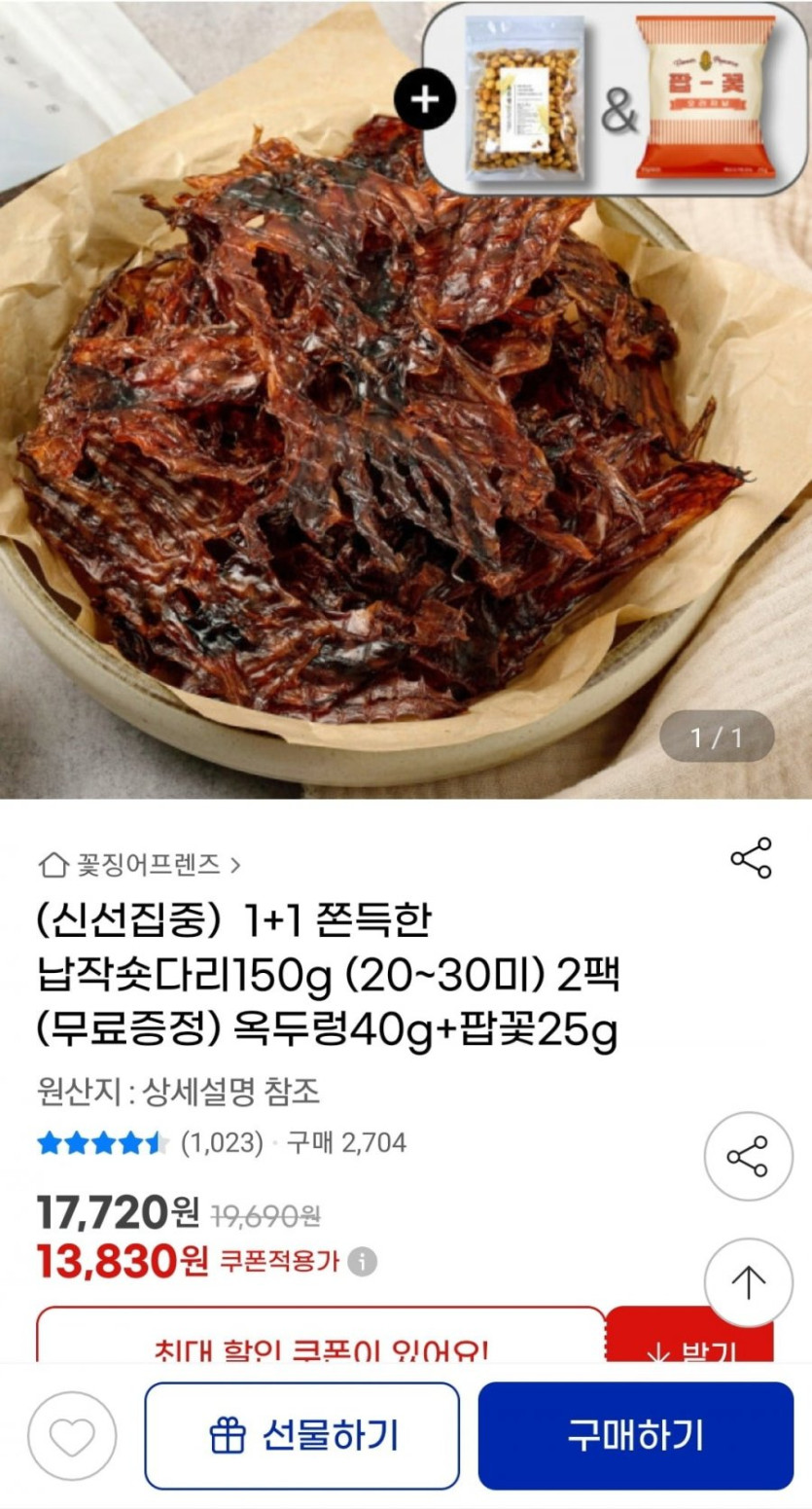The height and width of the screenshot is (1509, 812).
Task: View the 1,023 star reviews
Action: point(150,1142)
